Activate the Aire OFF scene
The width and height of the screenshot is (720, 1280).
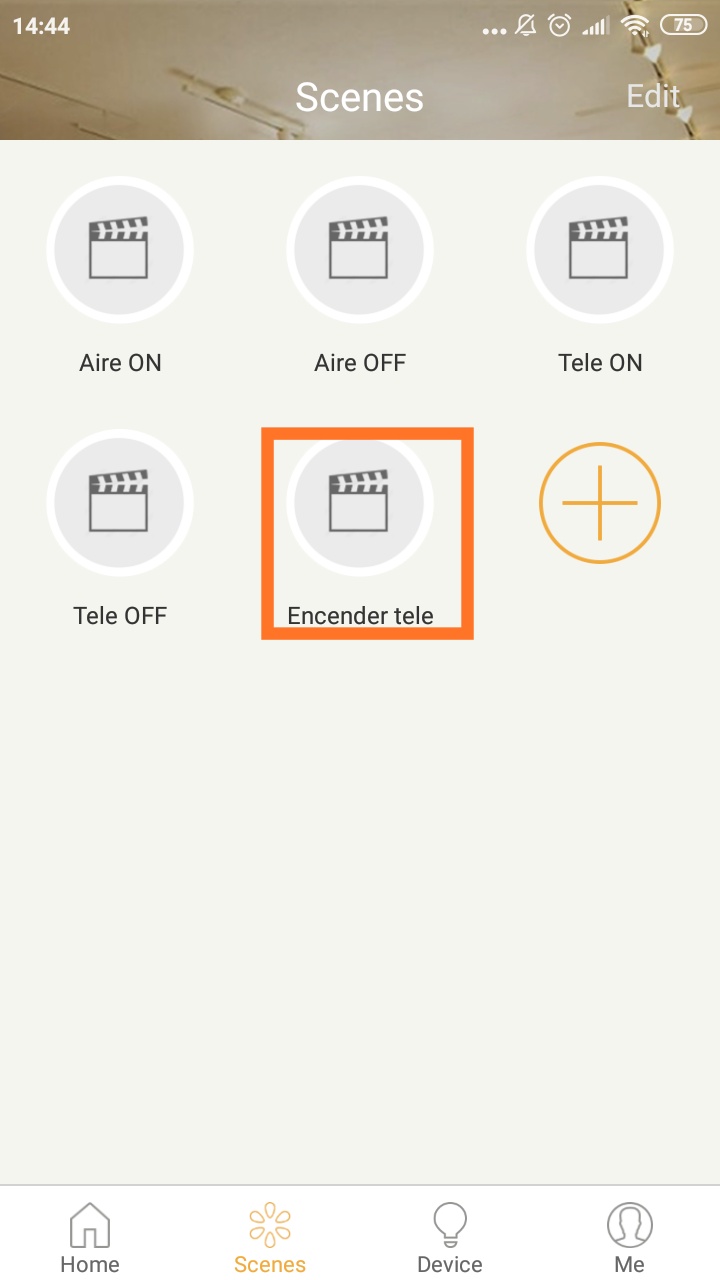pos(360,248)
